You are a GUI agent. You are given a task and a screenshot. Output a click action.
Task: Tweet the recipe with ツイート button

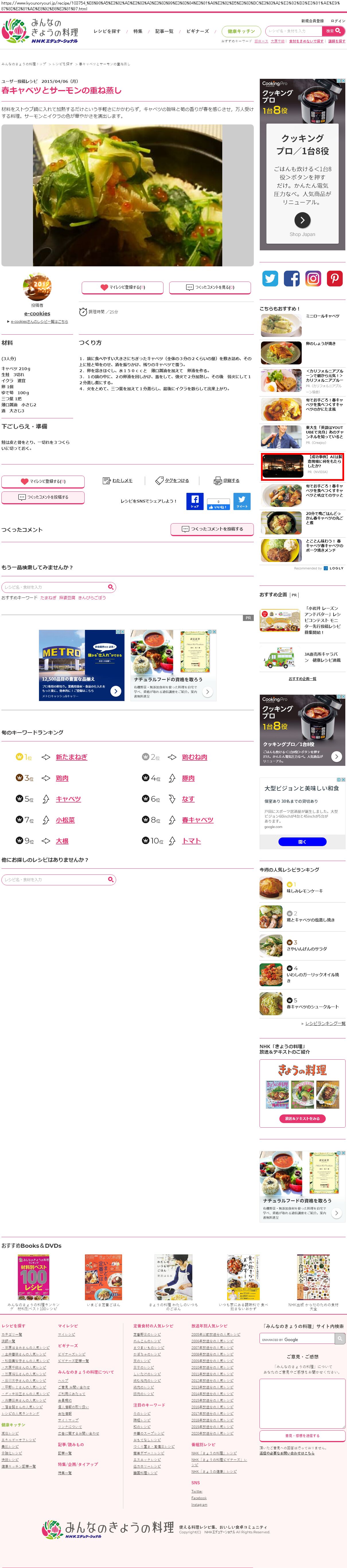[x=242, y=500]
